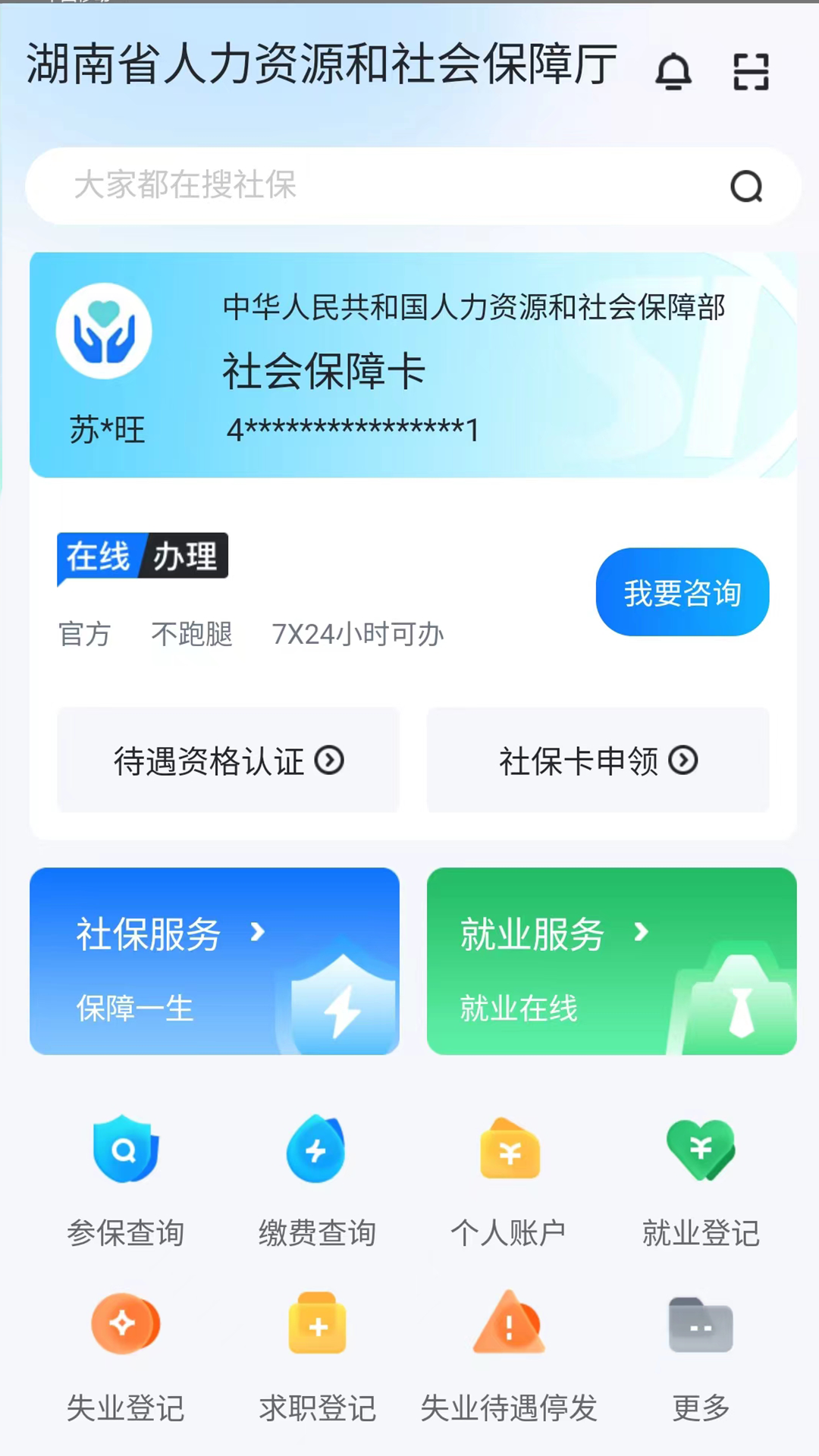Open the notification bell

tap(675, 71)
